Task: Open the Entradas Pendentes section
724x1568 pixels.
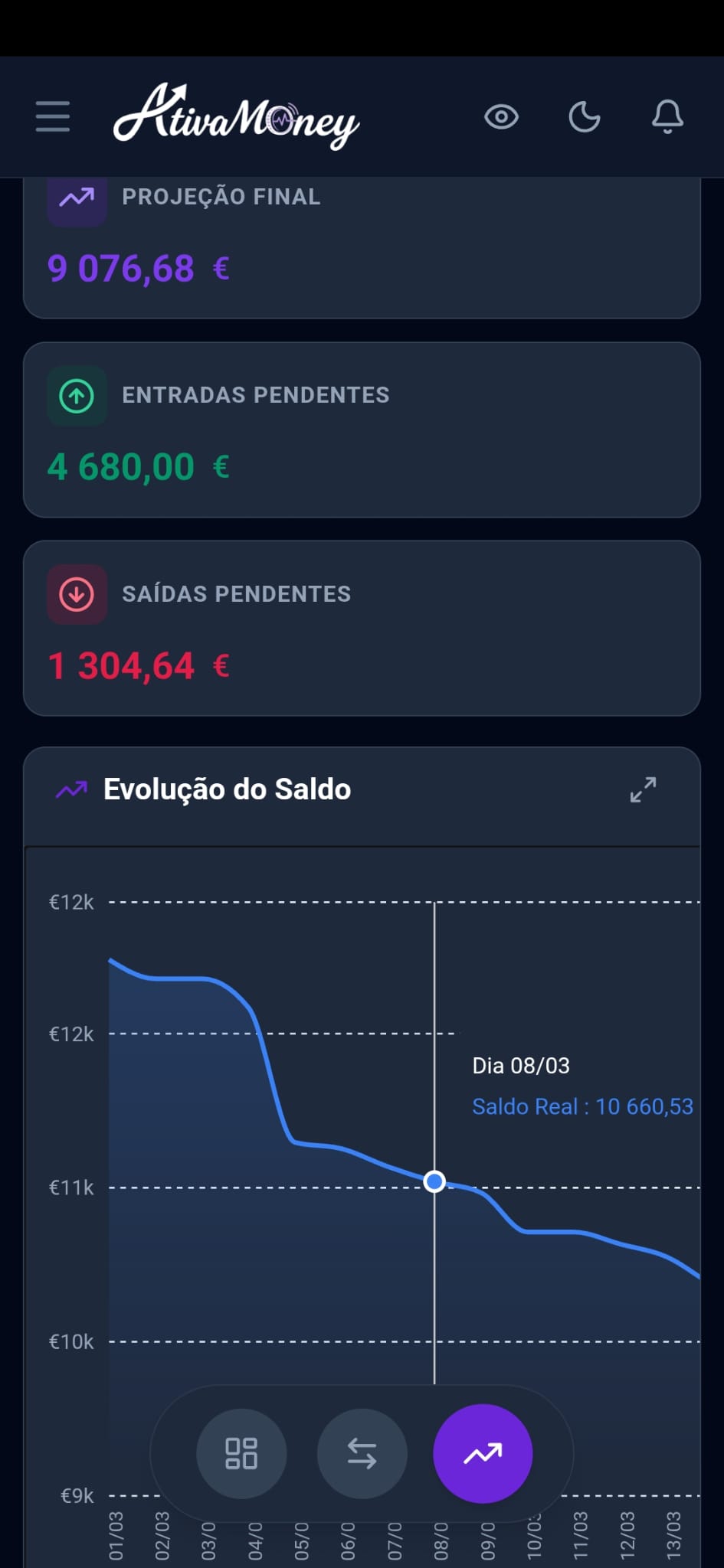Action: coord(360,429)
